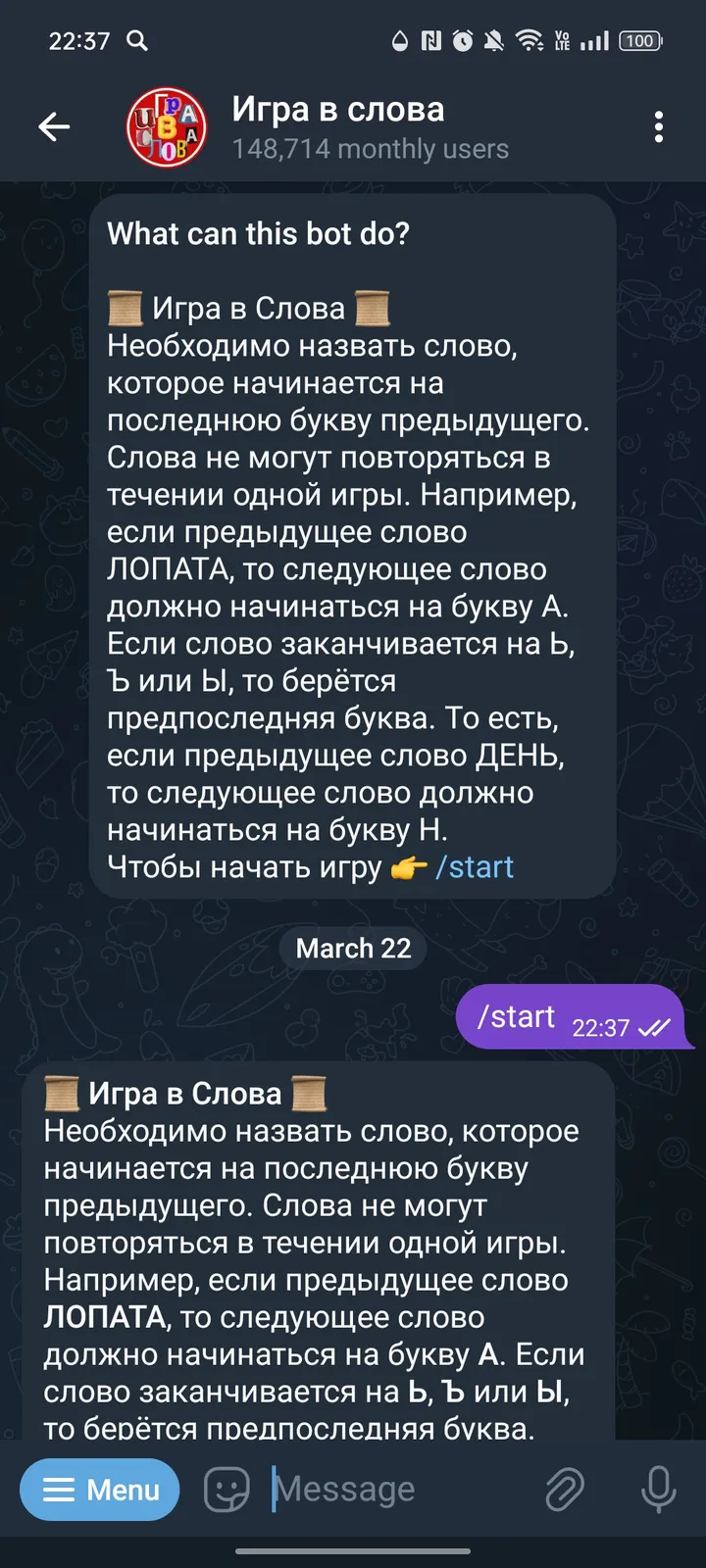Open the /start link in the description
The image size is (706, 1568).
coord(478,866)
